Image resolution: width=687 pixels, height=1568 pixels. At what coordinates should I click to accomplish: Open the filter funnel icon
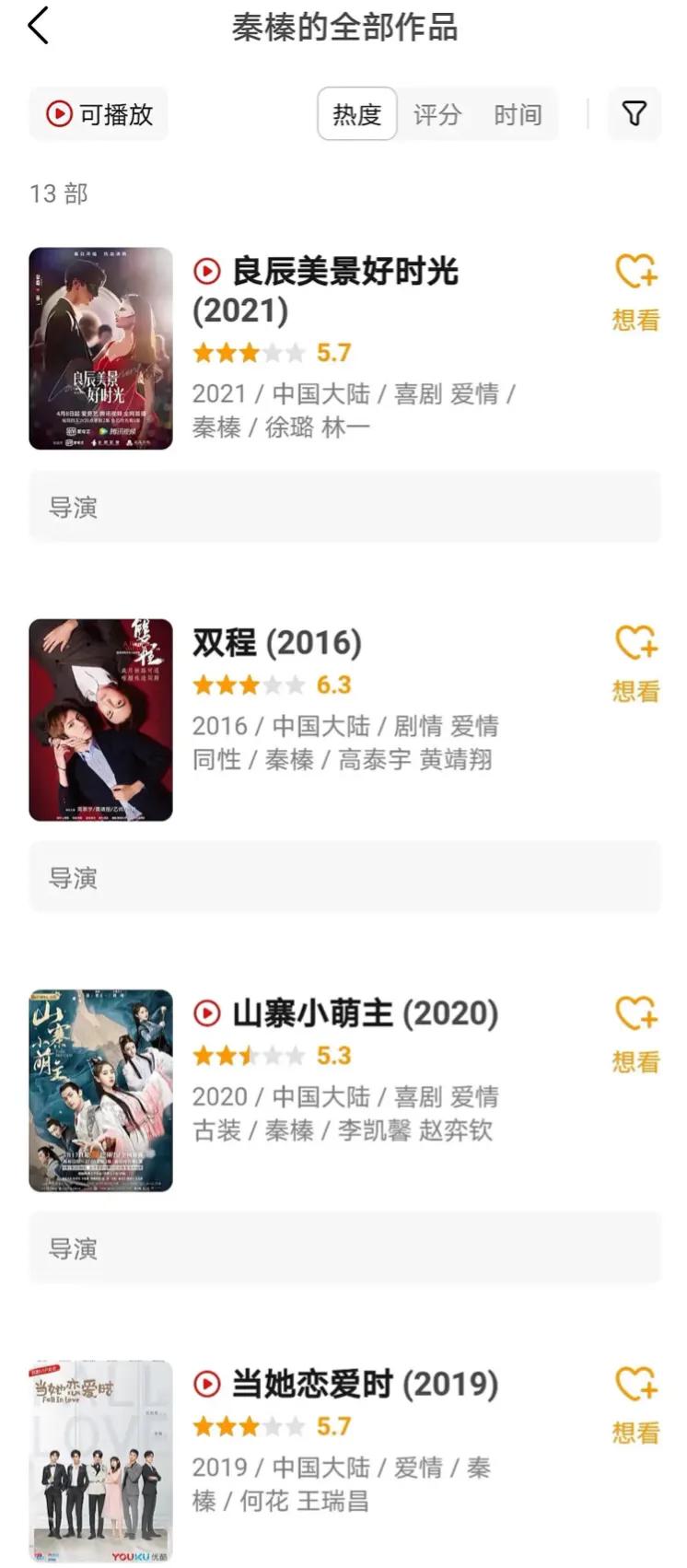635,112
